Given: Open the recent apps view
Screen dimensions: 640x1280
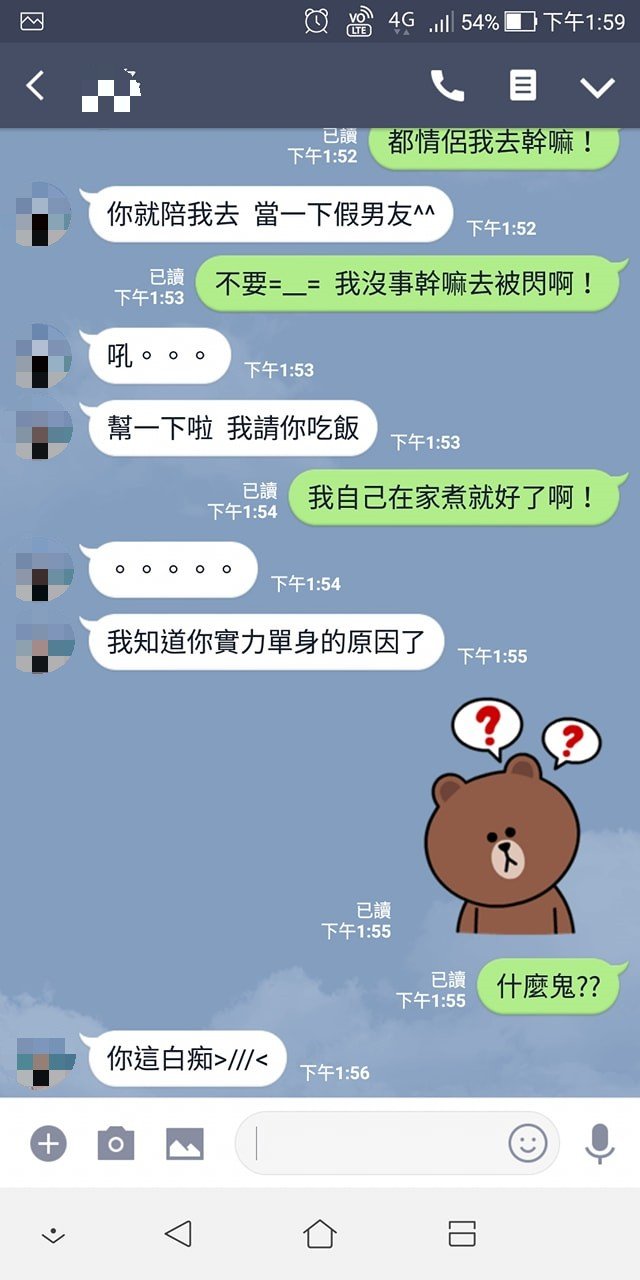Looking at the screenshot, I should 462,1234.
